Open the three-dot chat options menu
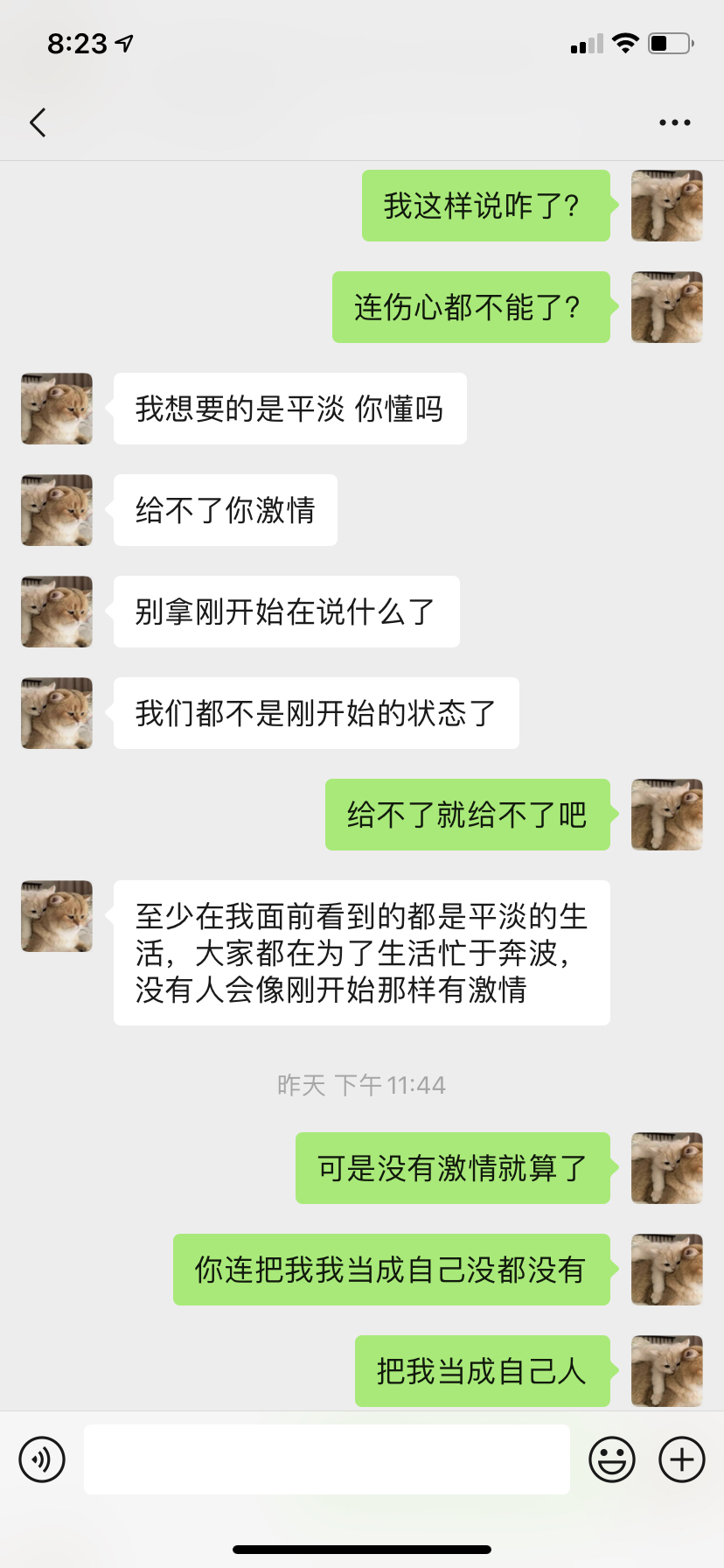 tap(674, 122)
